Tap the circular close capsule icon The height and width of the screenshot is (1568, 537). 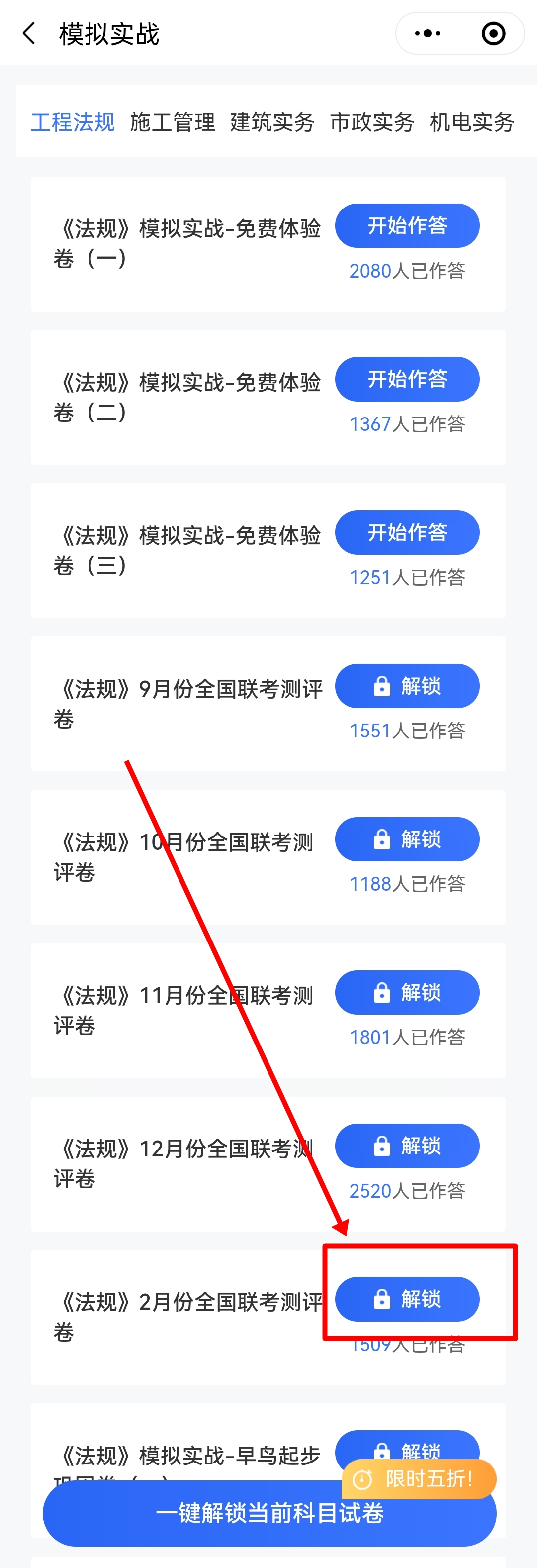(x=493, y=33)
